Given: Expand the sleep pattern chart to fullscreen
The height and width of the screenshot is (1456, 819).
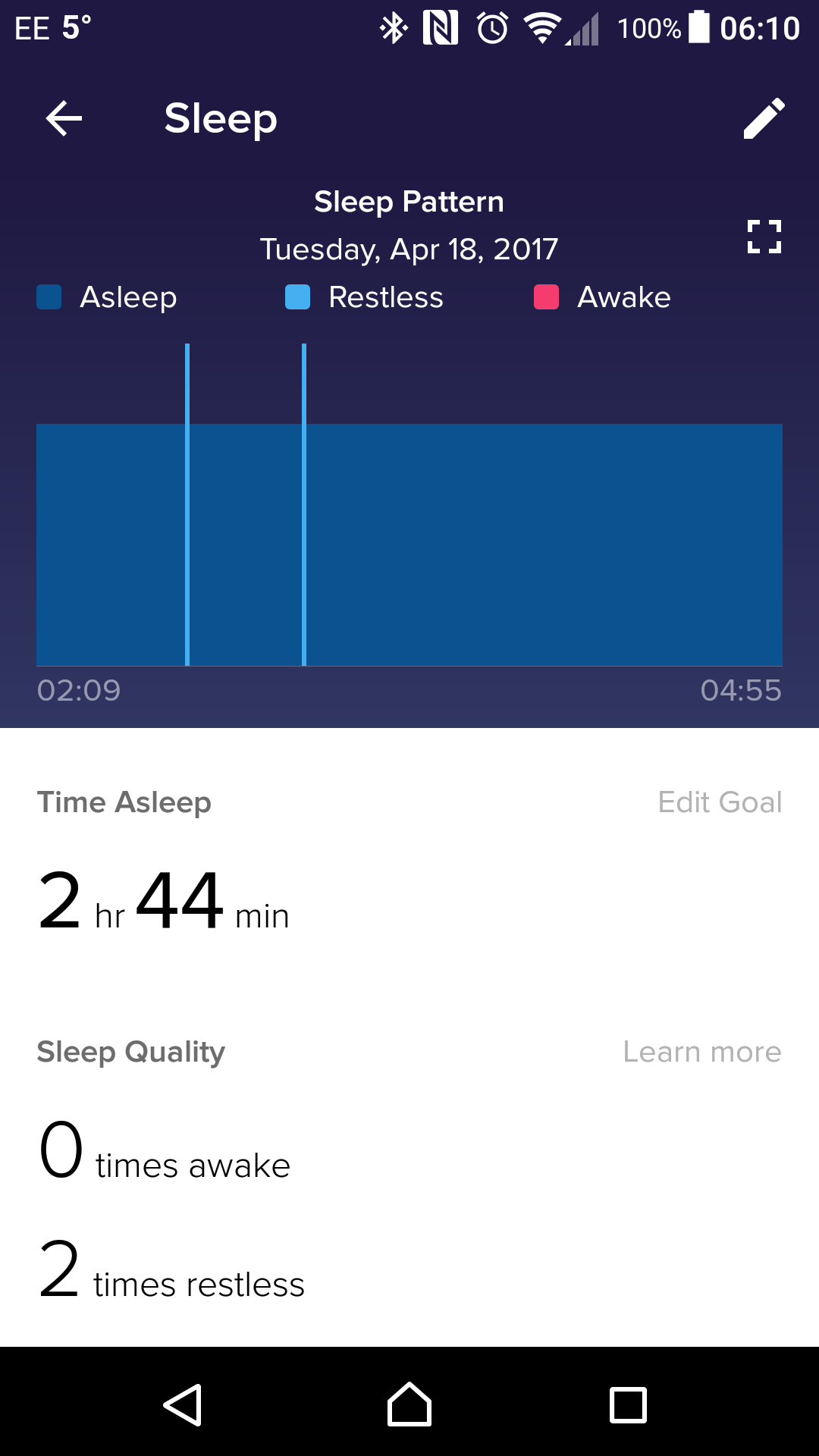Looking at the screenshot, I should [x=764, y=237].
